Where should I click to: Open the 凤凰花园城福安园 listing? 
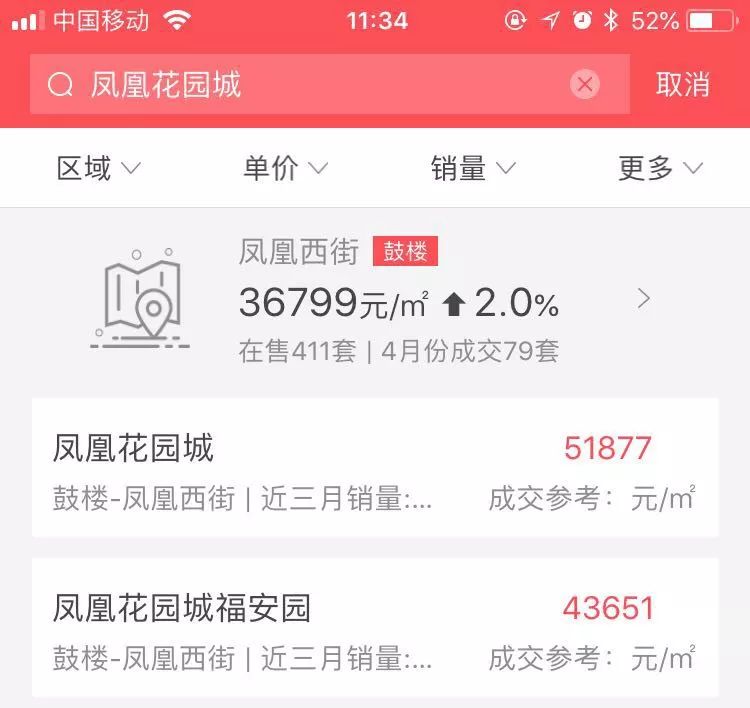[x=375, y=628]
